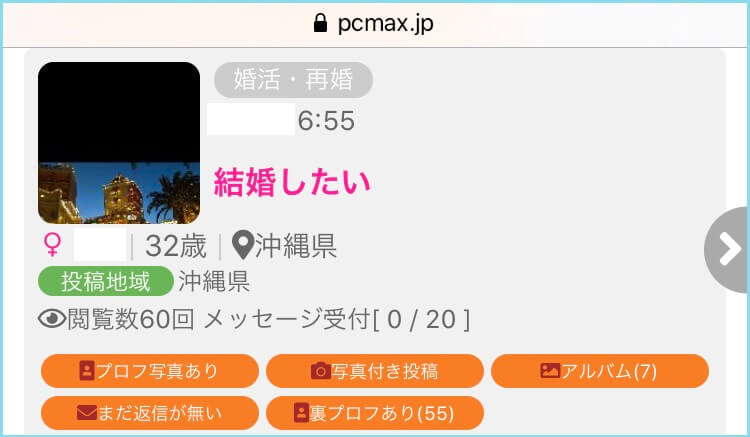This screenshot has height=437, width=750.
Task: Open the 結婚したい post title
Action: 292,182
